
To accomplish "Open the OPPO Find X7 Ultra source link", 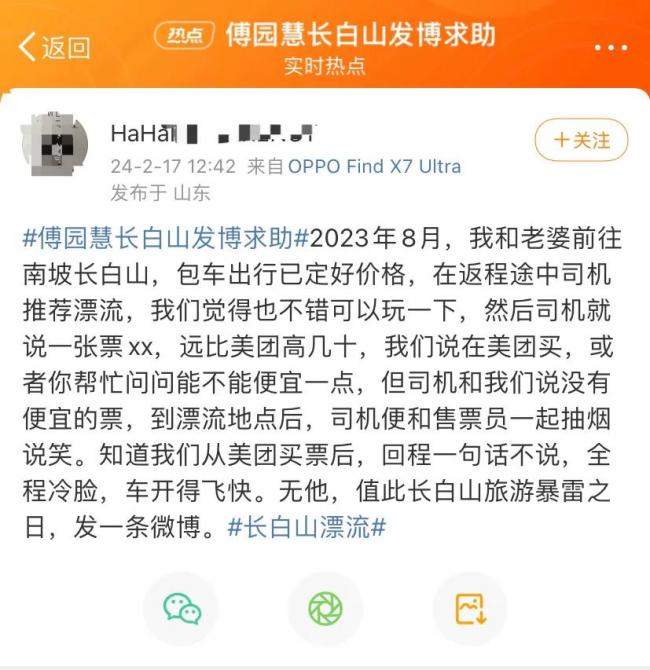I will pyautogui.click(x=375, y=166).
